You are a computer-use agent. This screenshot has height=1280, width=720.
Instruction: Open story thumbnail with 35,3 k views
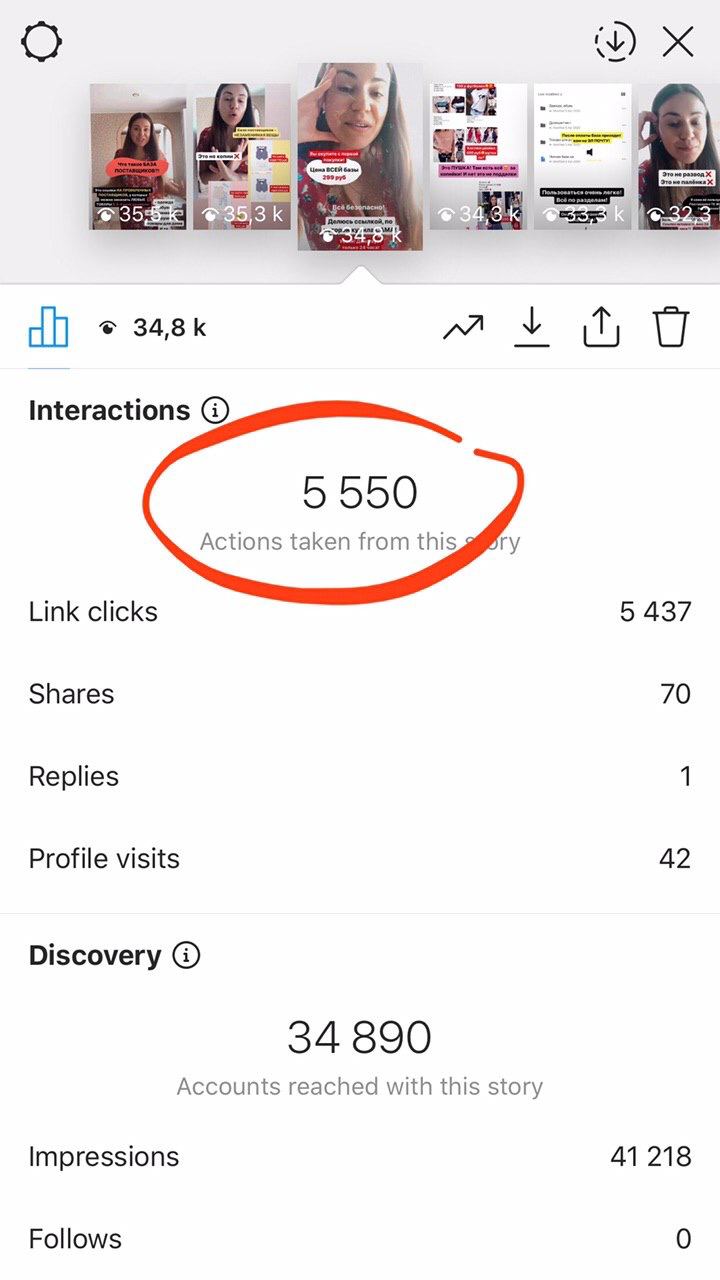pos(242,157)
